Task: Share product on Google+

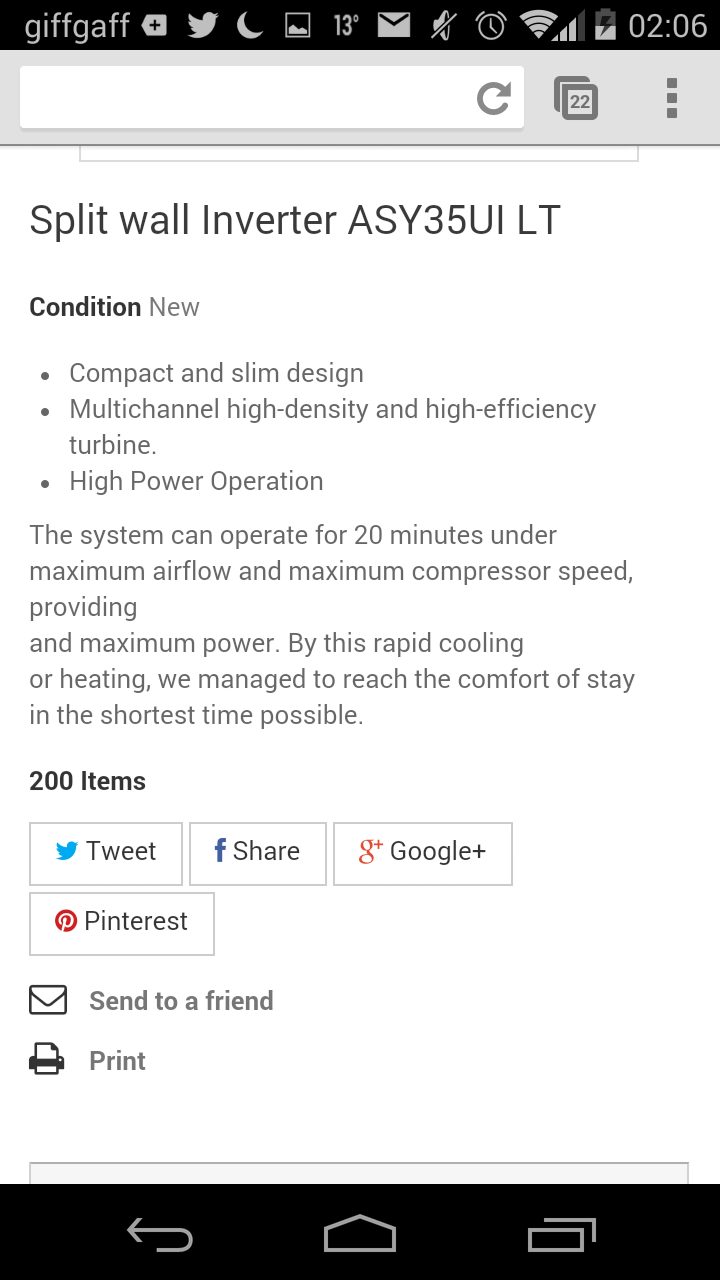Action: 422,852
